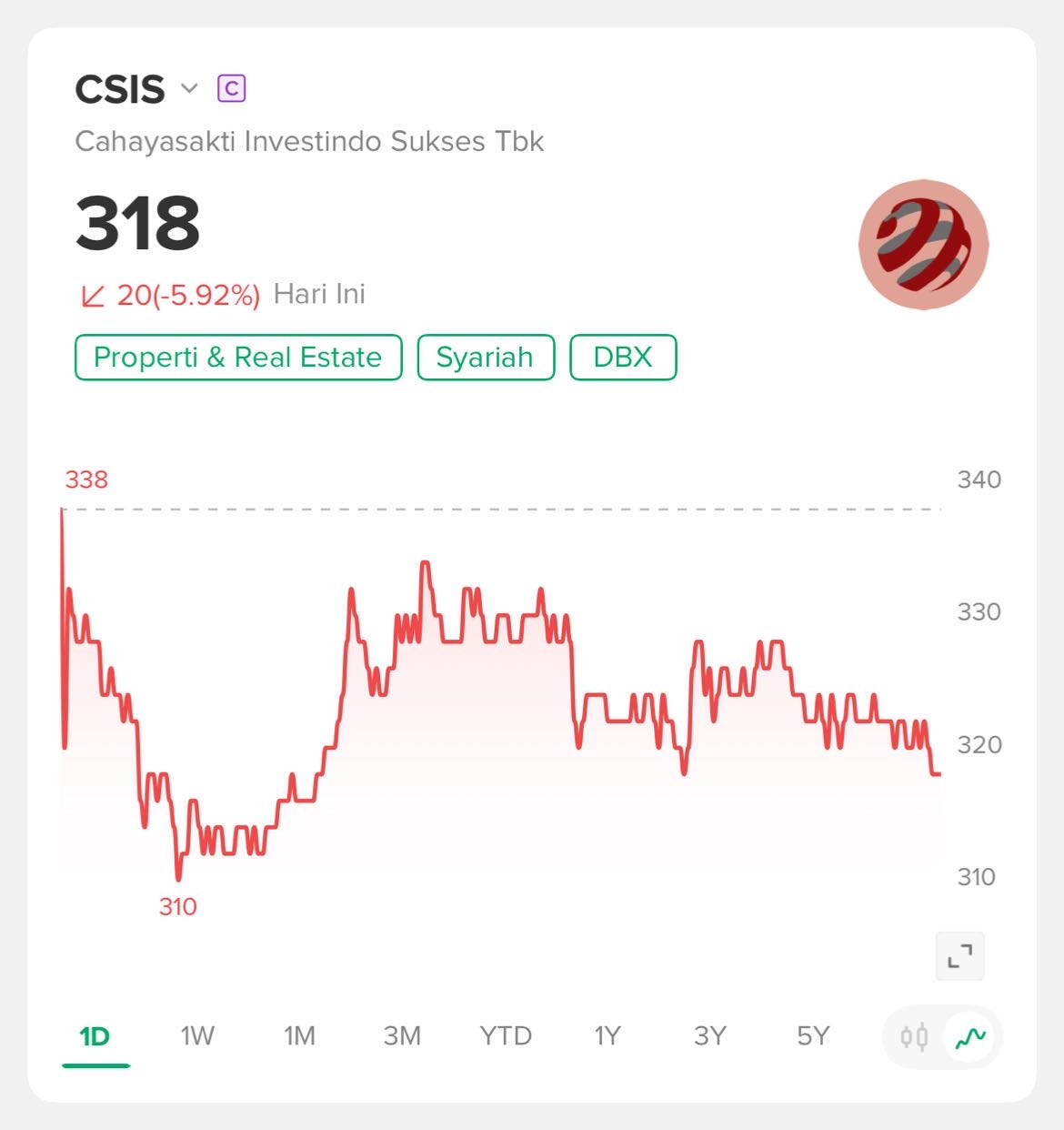
Task: Expand the CSIS stock dropdown chevron
Action: [189, 88]
